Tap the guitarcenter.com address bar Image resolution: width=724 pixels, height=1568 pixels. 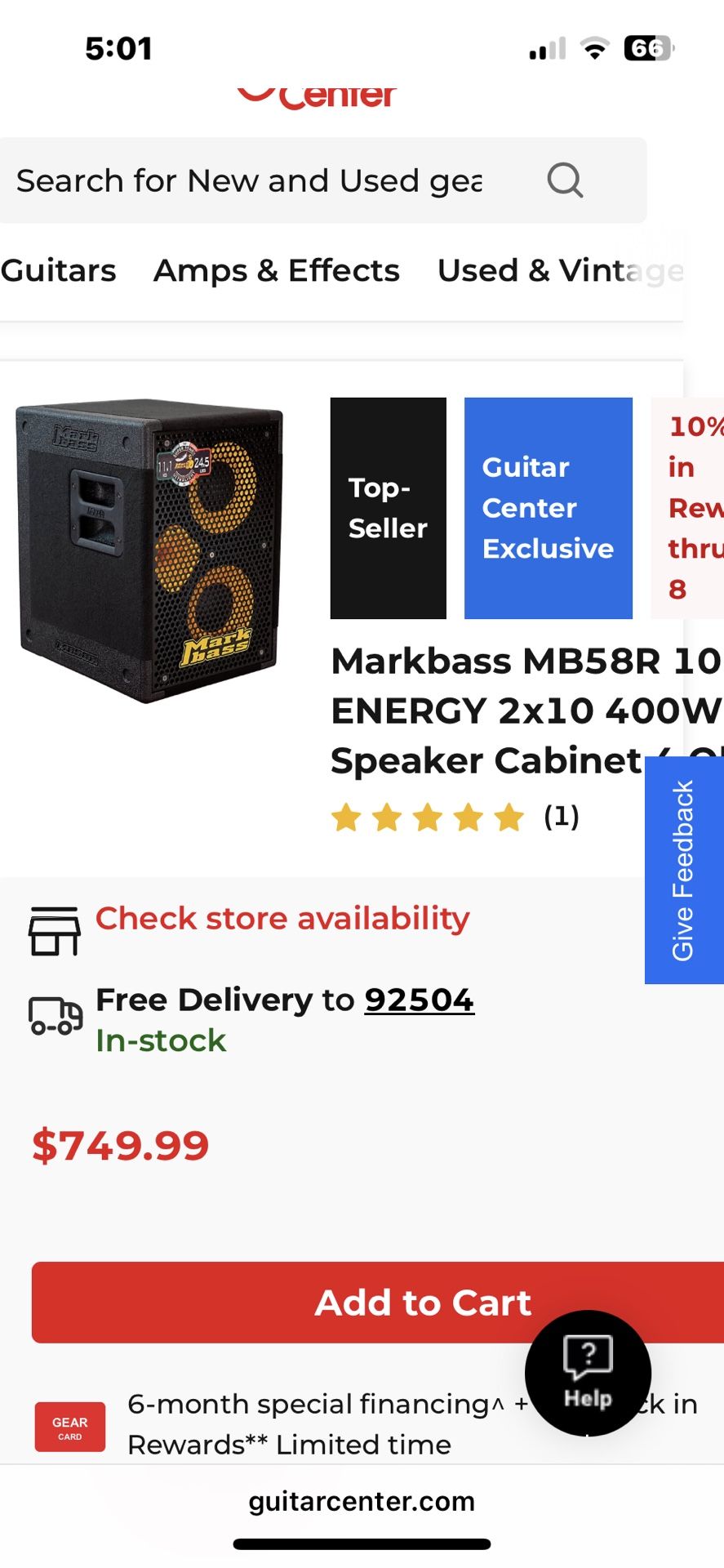tap(362, 1501)
